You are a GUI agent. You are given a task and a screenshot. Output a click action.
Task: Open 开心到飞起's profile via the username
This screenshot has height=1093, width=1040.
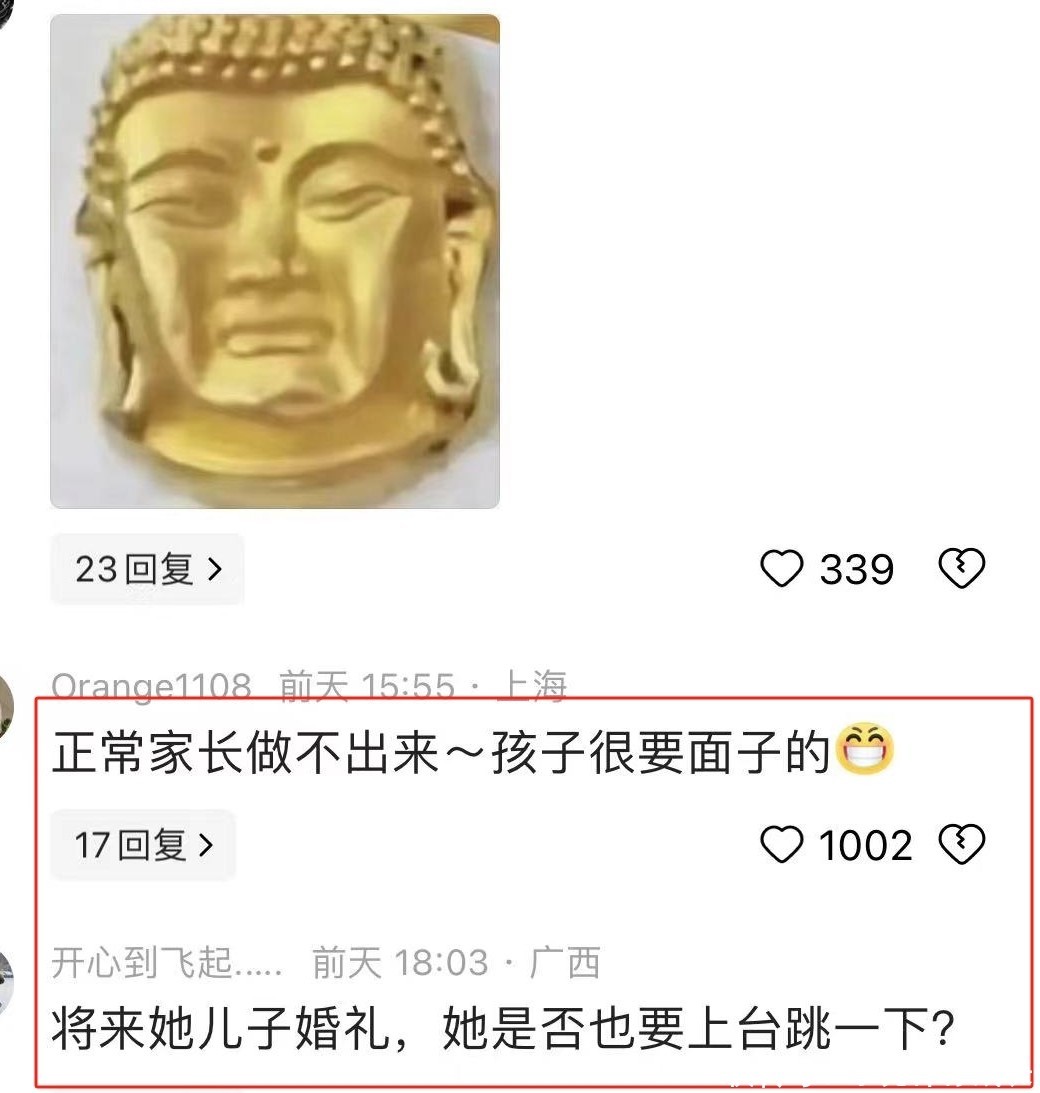tap(167, 963)
